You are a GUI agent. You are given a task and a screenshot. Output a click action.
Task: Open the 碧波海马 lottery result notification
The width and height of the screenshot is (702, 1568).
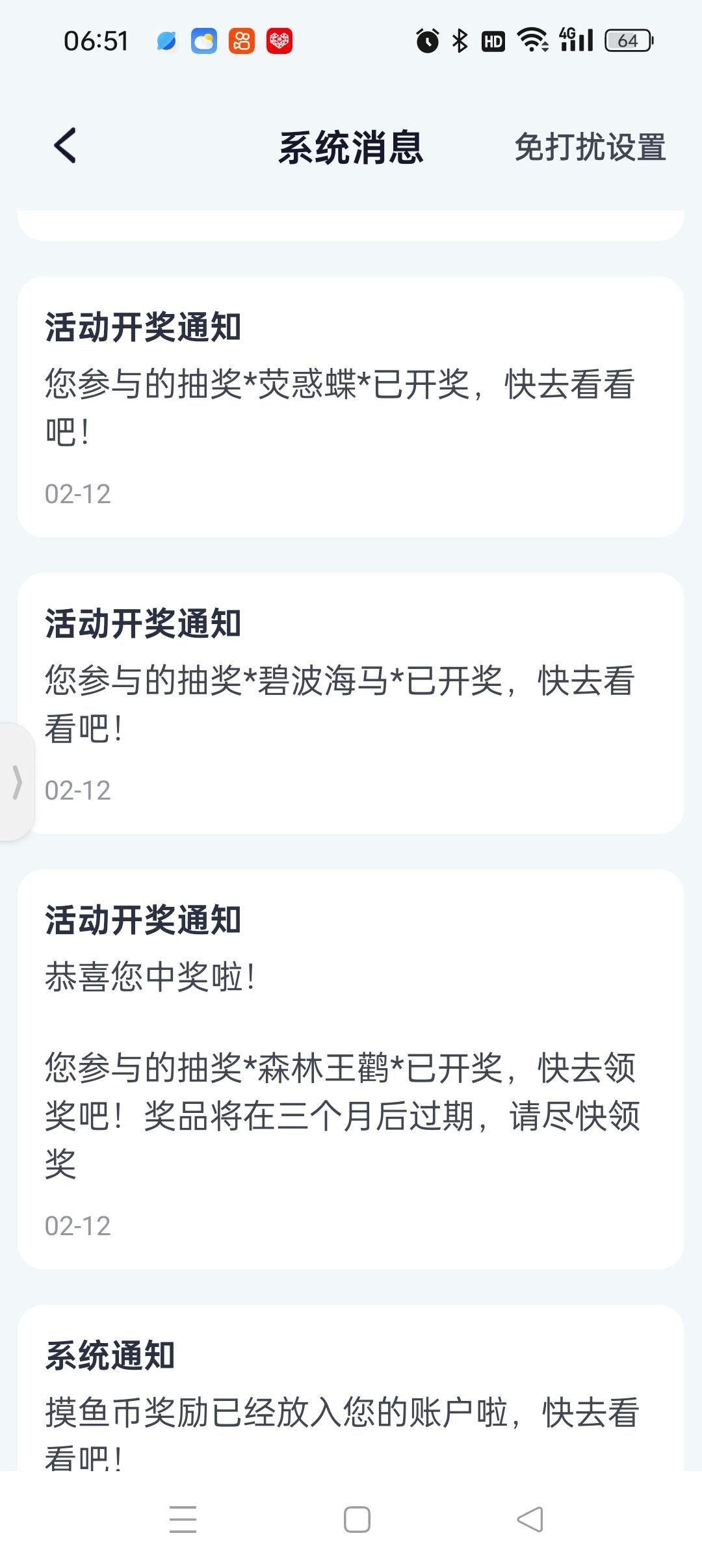[x=351, y=703]
